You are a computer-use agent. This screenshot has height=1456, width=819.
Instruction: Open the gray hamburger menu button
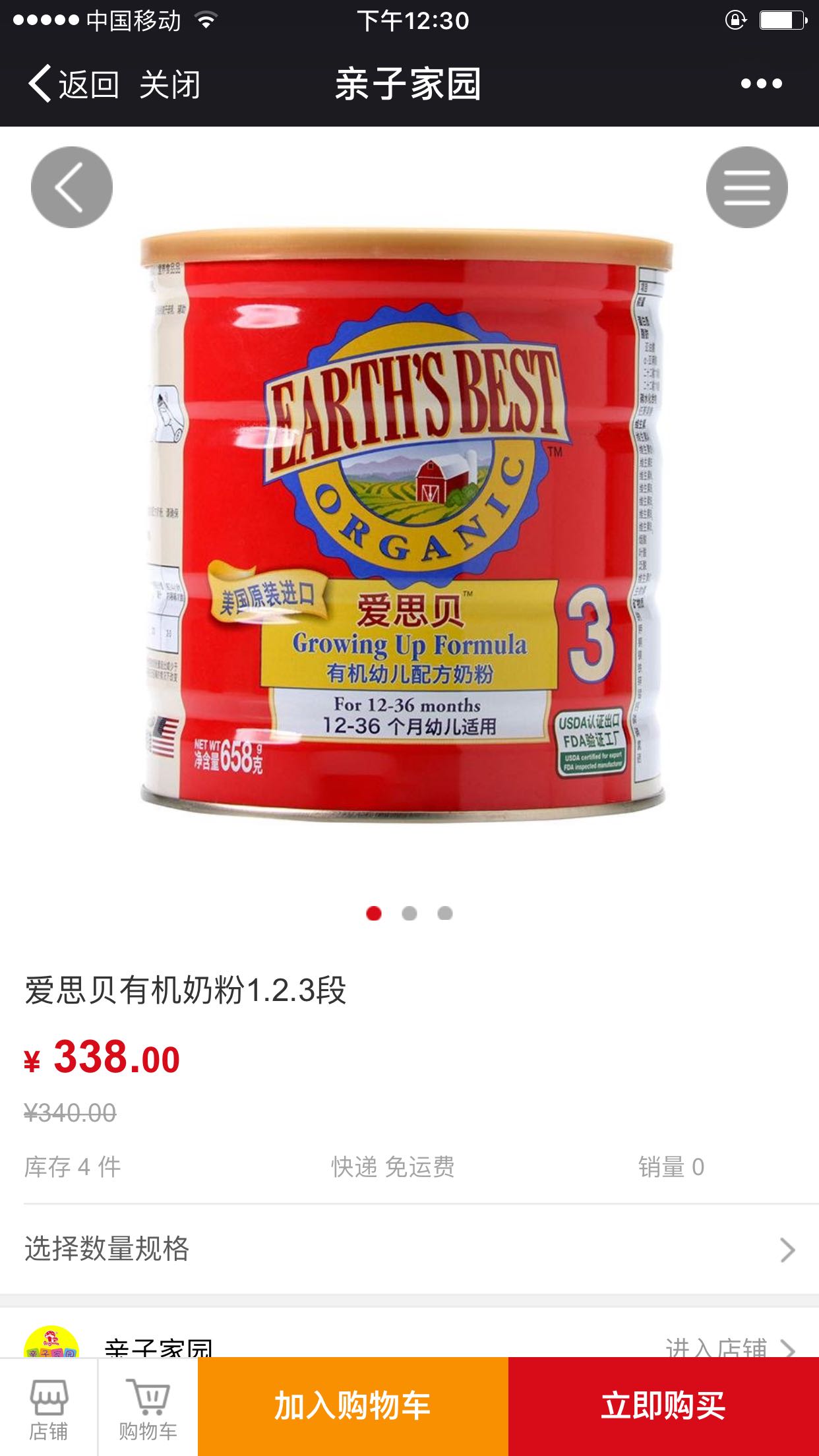[x=746, y=187]
